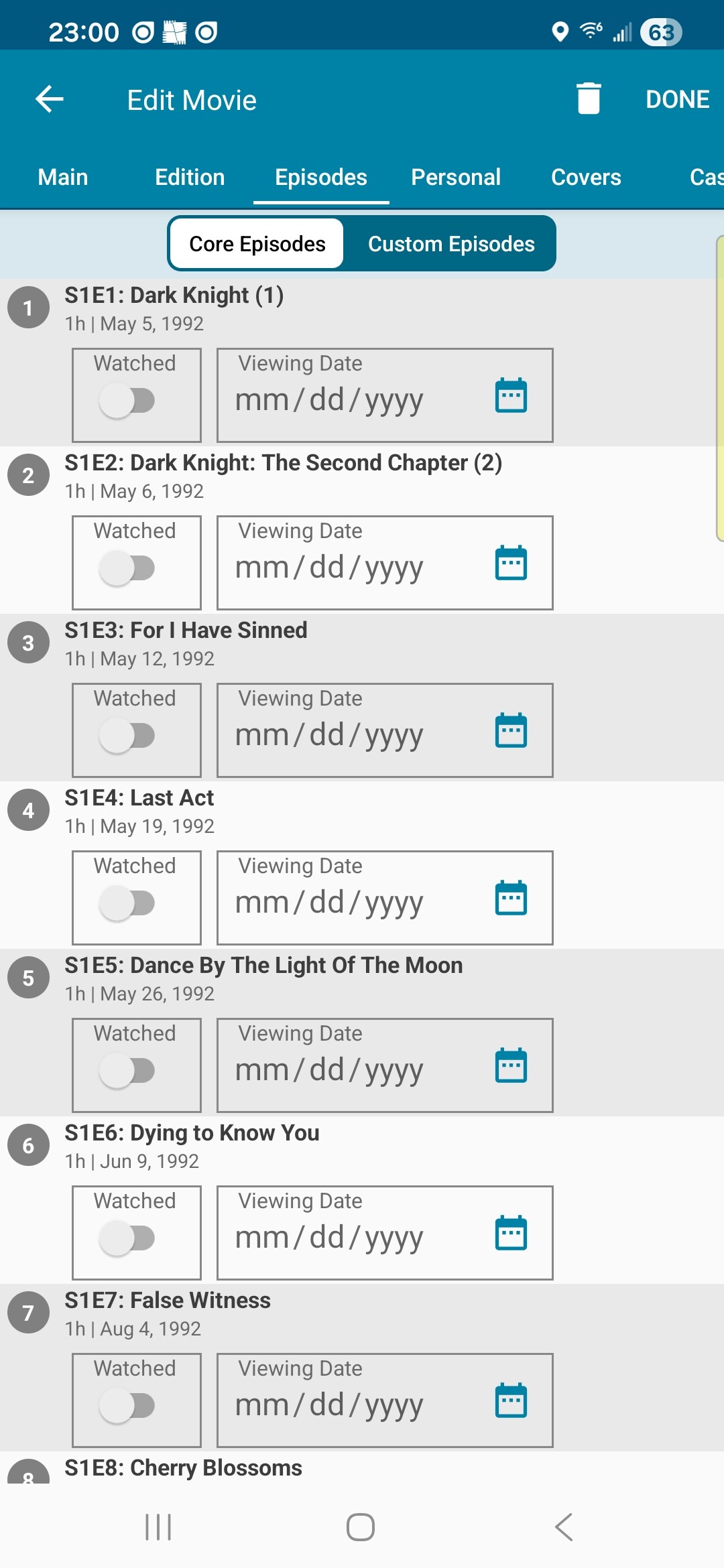The width and height of the screenshot is (724, 1568).
Task: Open the Personal tab
Action: click(455, 177)
